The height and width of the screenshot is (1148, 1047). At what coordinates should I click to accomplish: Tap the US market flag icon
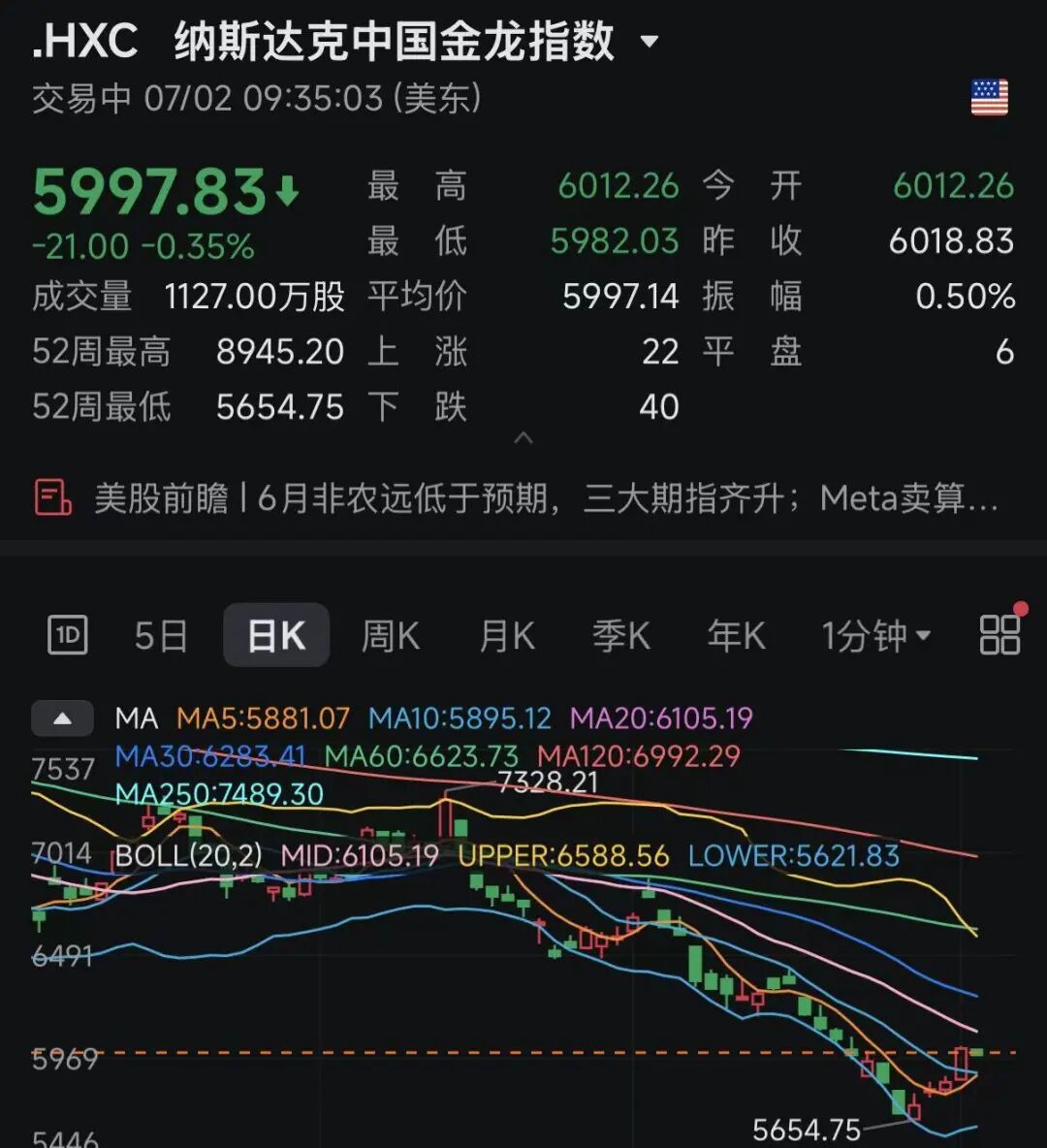tap(989, 97)
